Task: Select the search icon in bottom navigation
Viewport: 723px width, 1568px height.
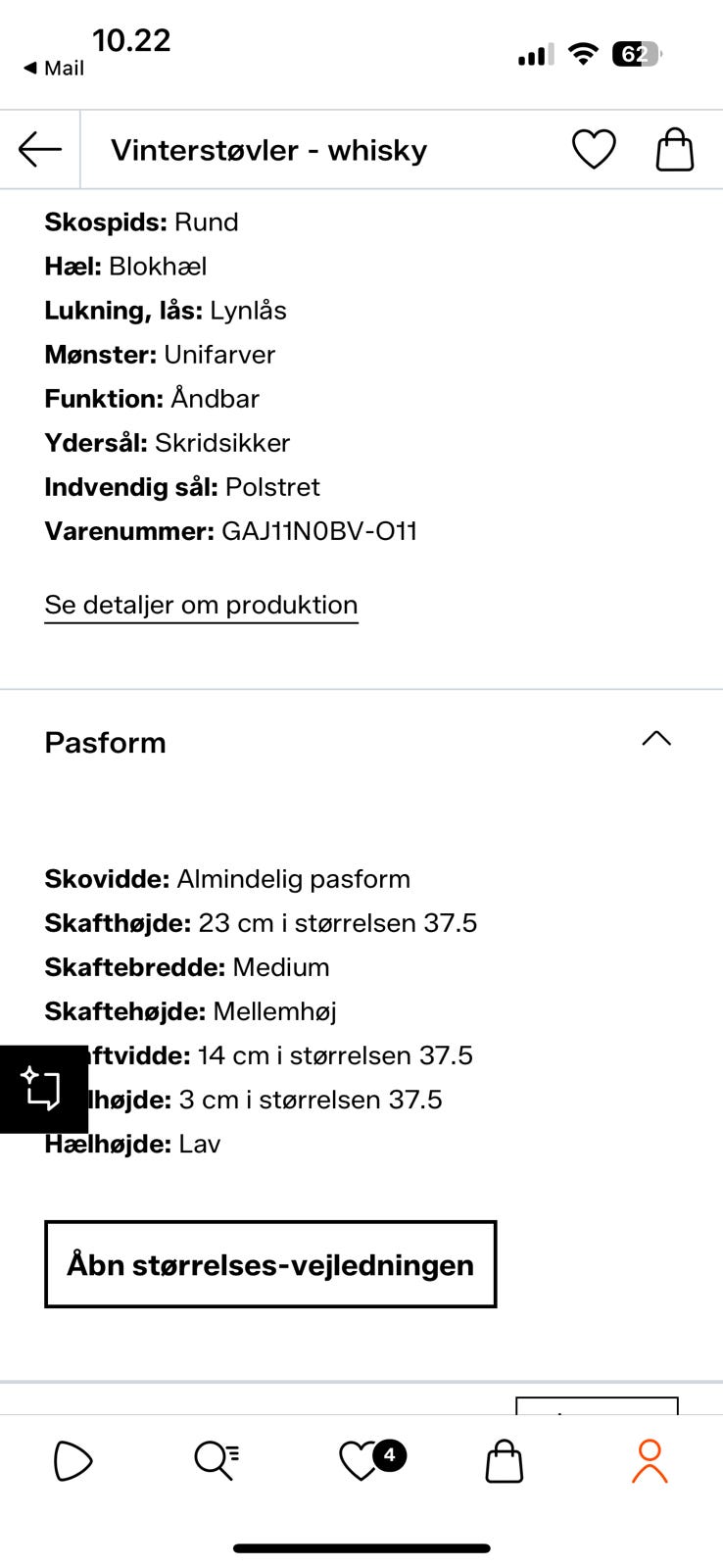Action: [x=216, y=1461]
